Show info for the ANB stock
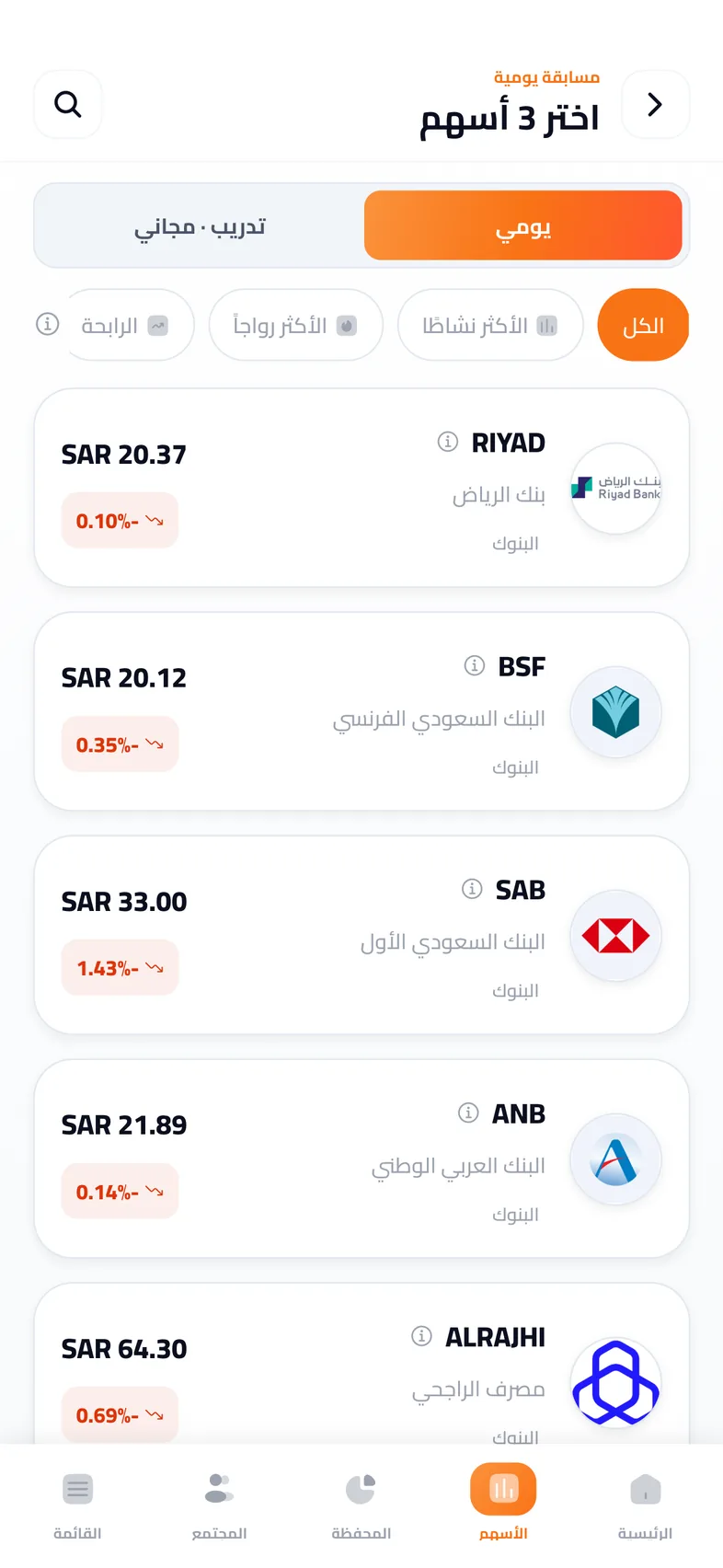The height and width of the screenshot is (1568, 723). 468,1113
